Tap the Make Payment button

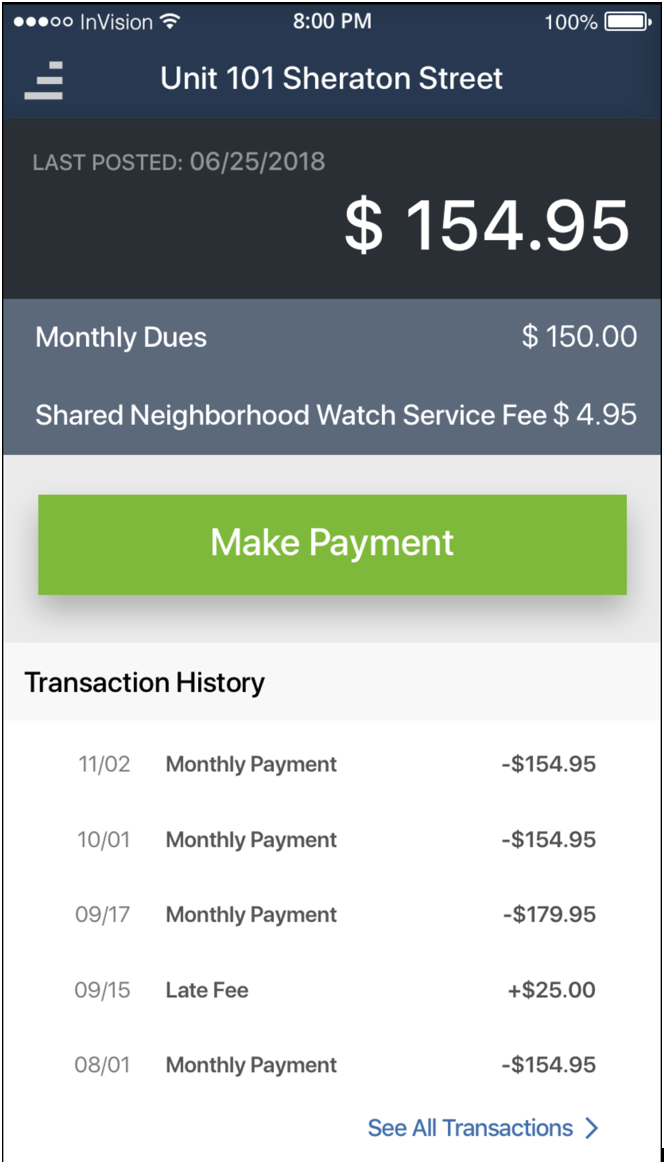[x=332, y=544]
